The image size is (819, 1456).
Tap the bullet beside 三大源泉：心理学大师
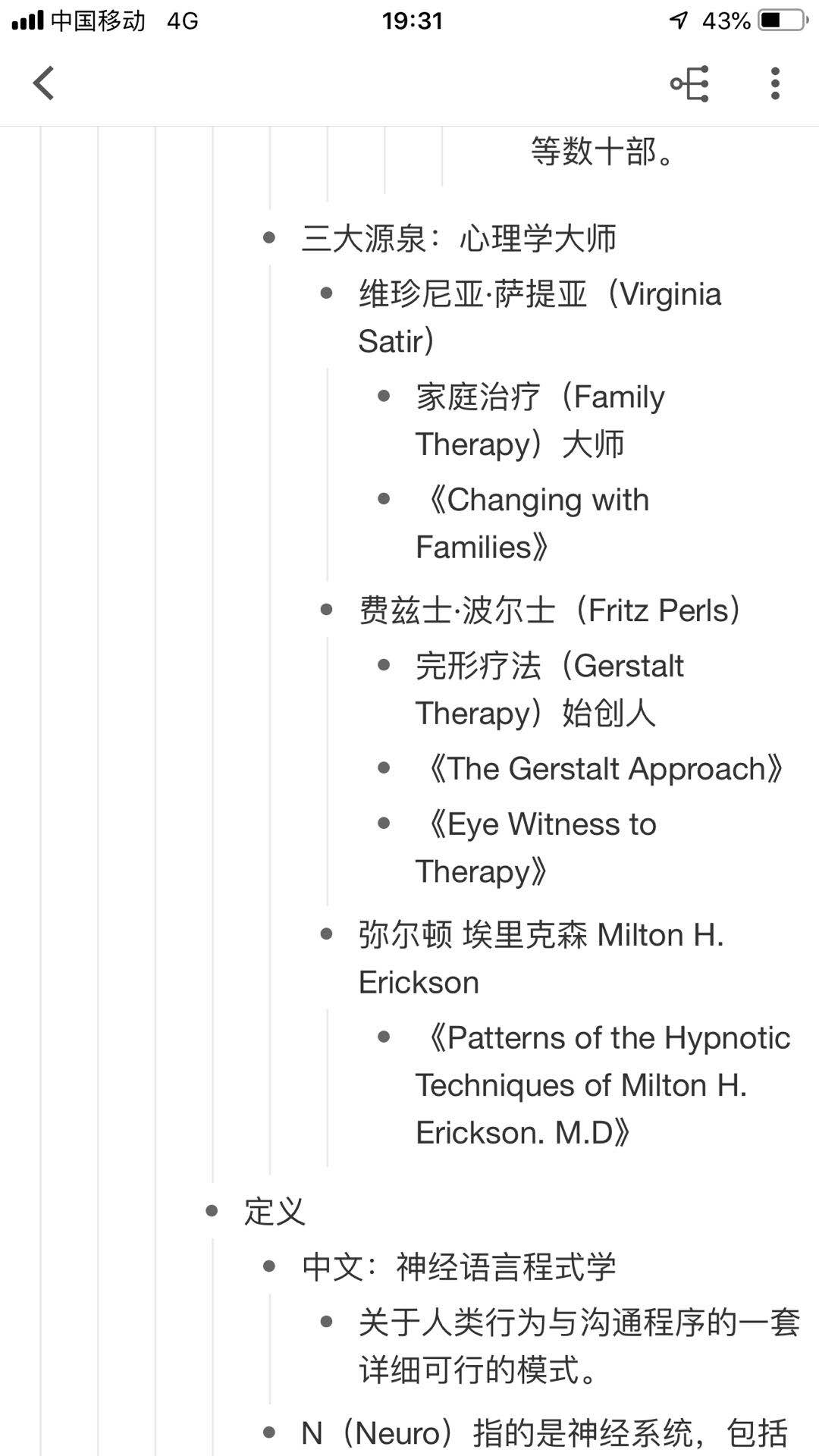(x=269, y=238)
